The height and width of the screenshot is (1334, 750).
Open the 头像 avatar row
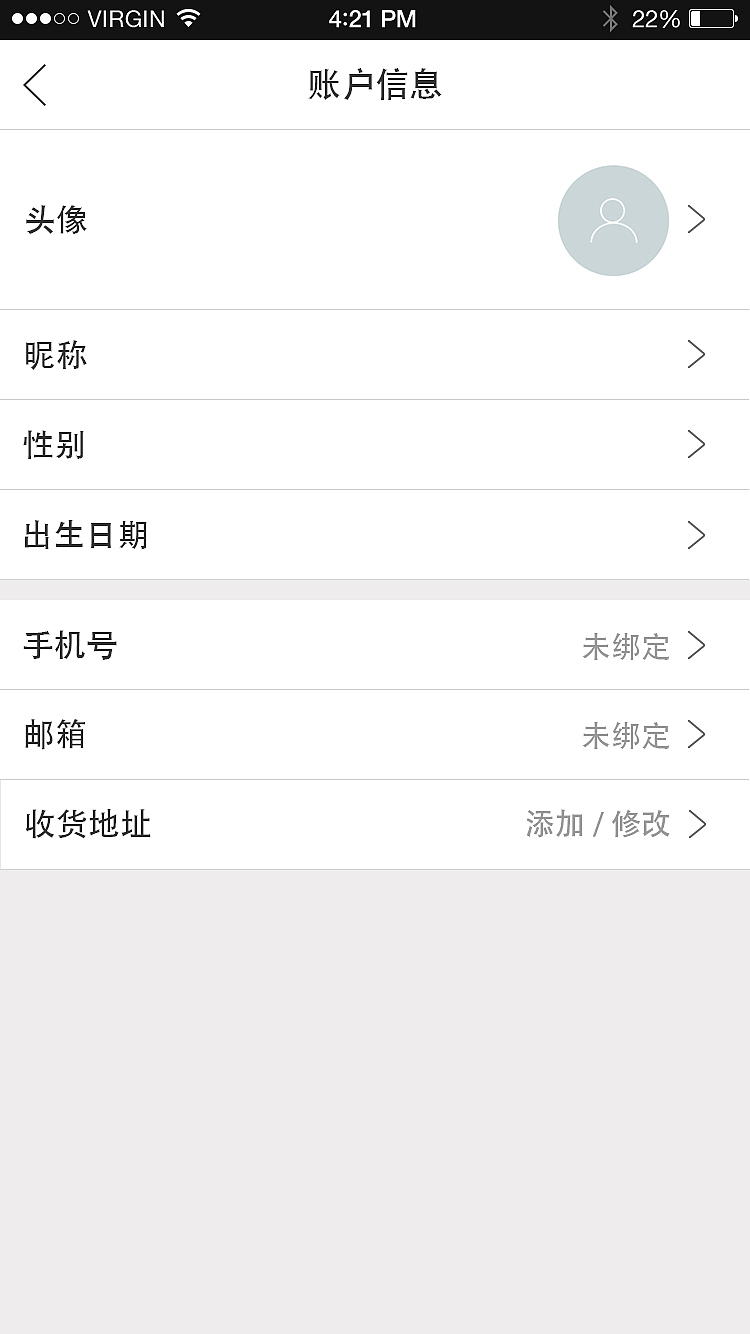[375, 220]
